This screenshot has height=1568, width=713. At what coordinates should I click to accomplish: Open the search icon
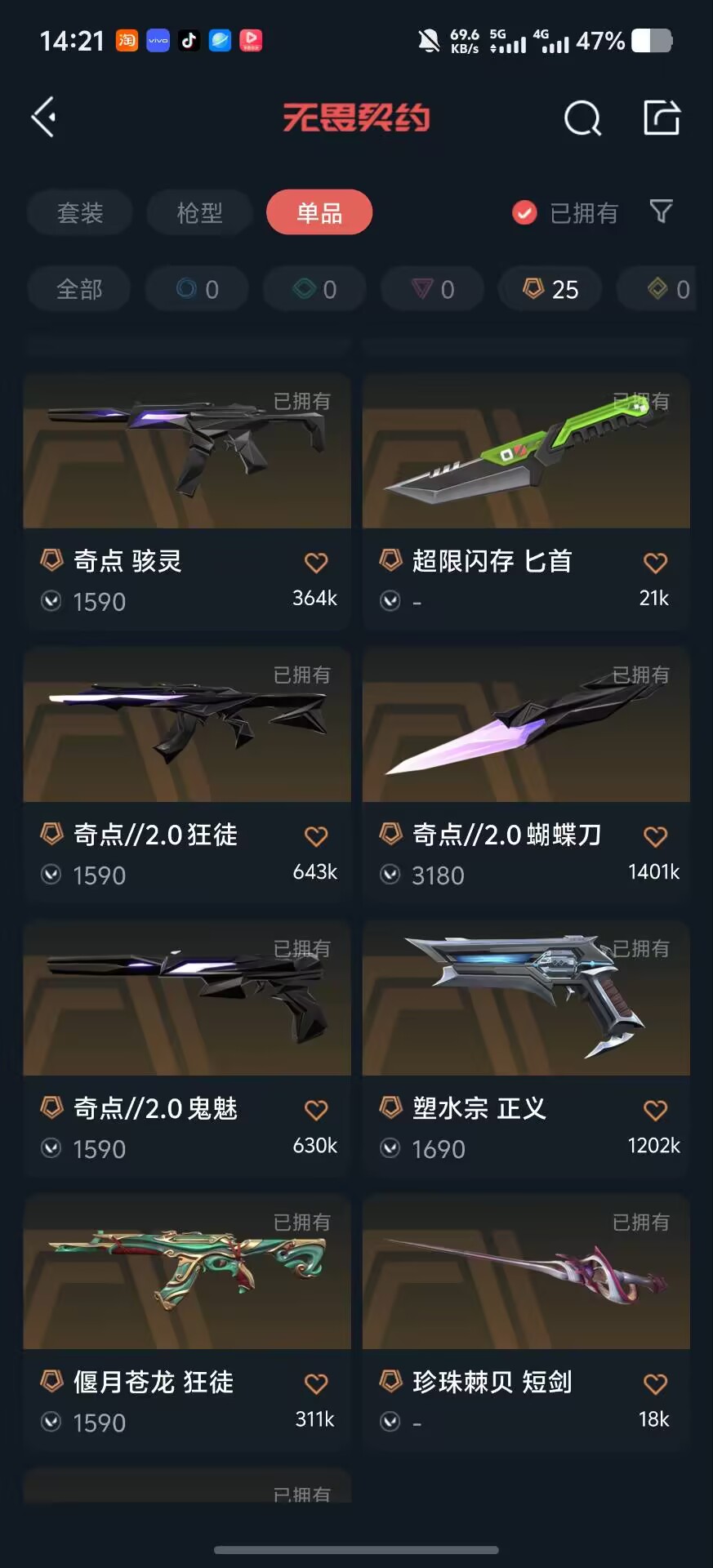coord(582,118)
